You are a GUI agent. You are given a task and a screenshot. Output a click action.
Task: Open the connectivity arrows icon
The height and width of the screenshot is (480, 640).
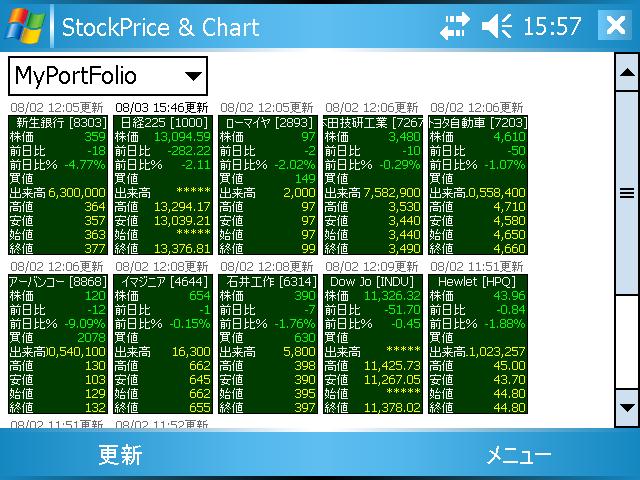(454, 25)
